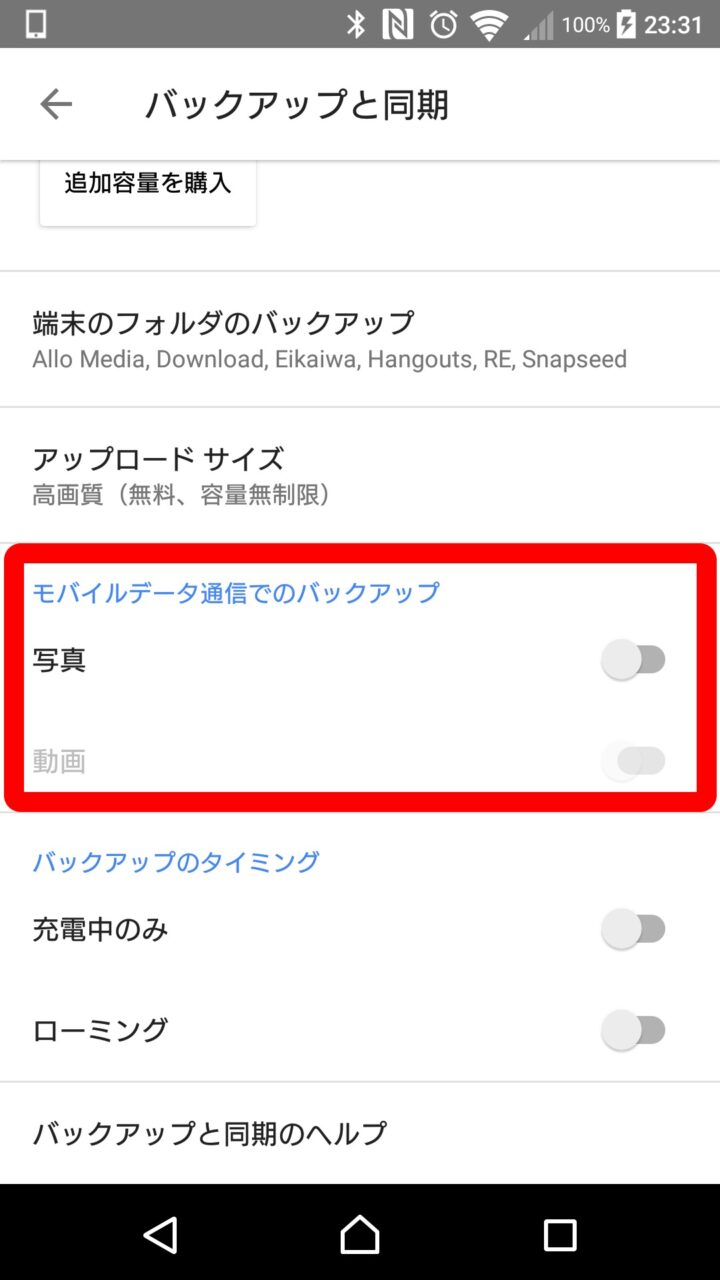Go back from バックアップと同期
Screen dimensions: 720x1280
pyautogui.click(x=56, y=104)
